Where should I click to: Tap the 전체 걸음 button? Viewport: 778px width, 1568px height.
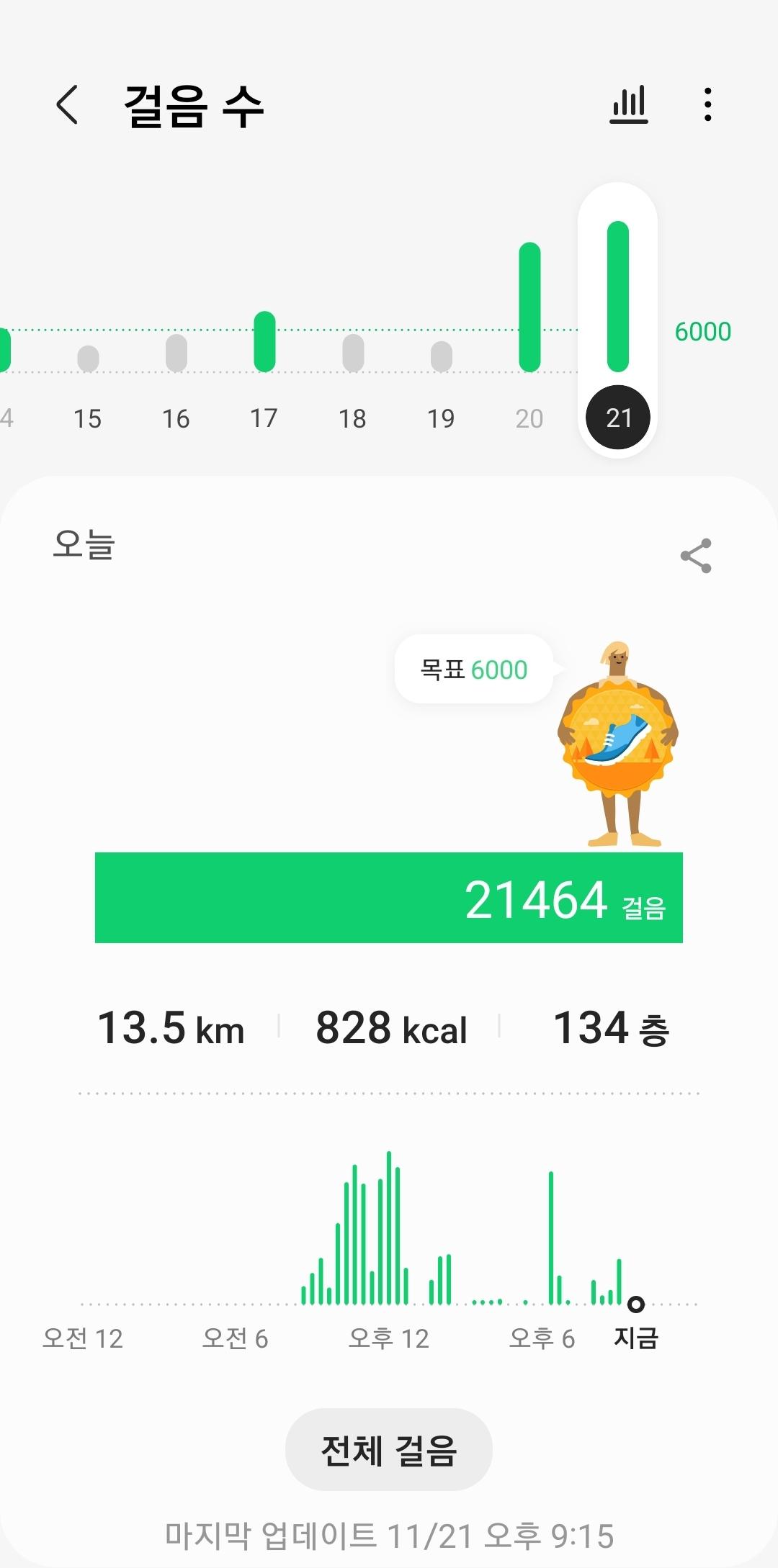(389, 1450)
